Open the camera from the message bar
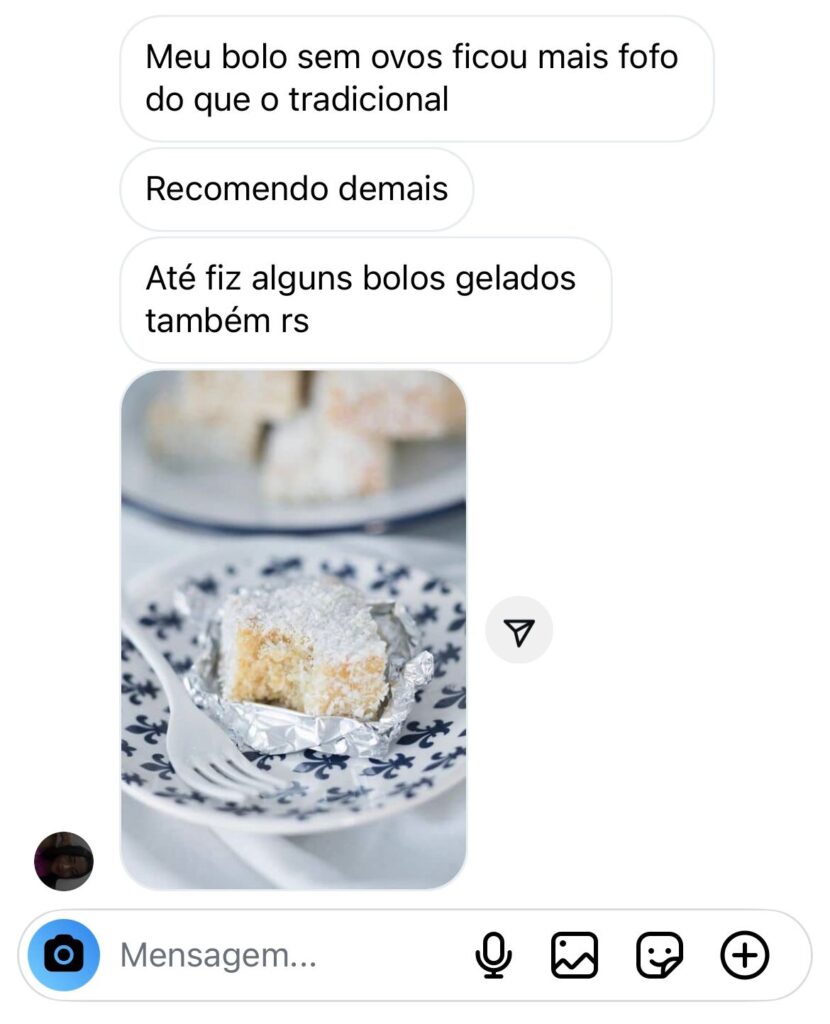The height and width of the screenshot is (1024, 830). click(64, 955)
